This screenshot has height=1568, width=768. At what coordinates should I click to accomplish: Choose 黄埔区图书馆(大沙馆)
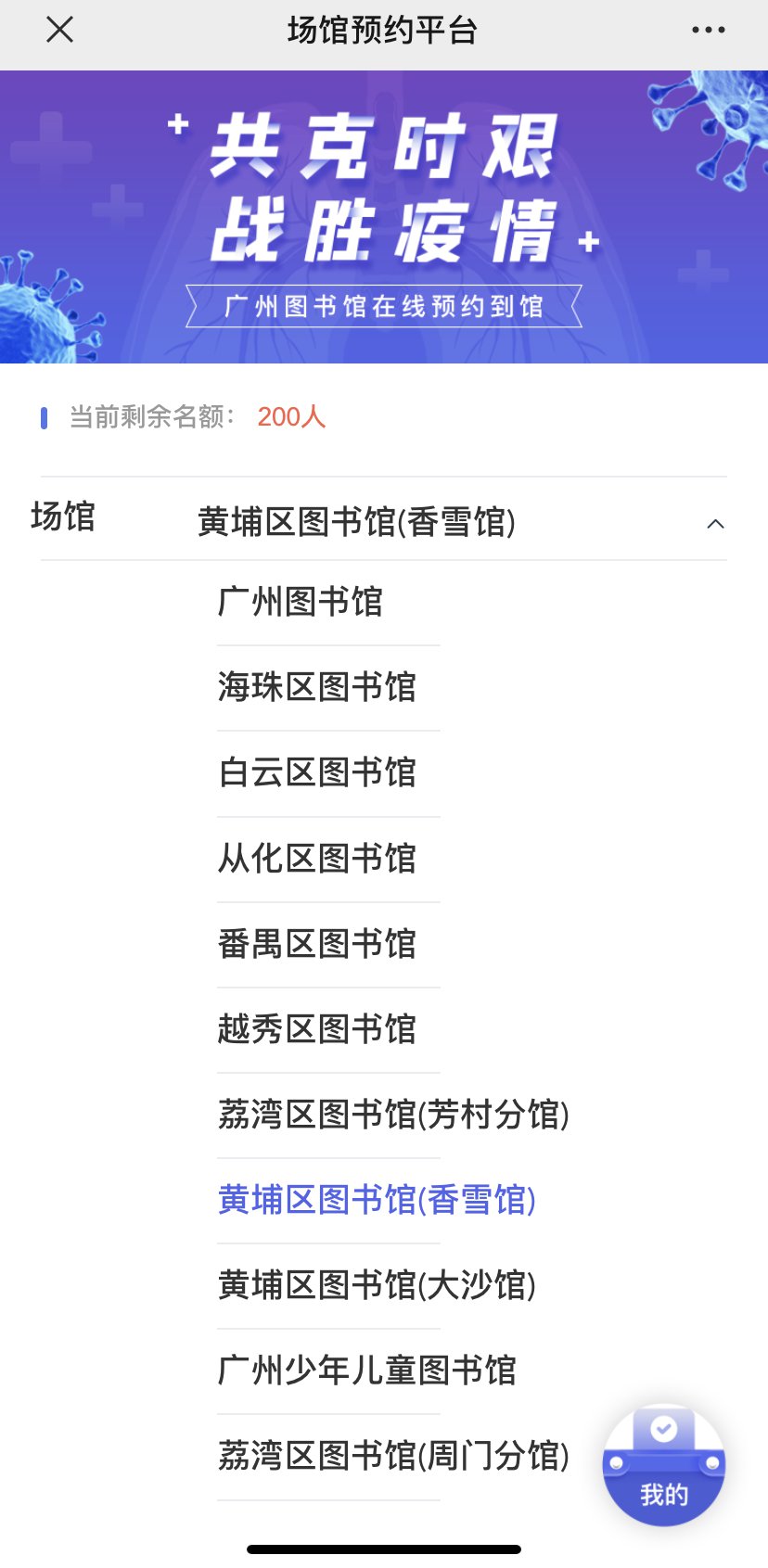pos(376,1285)
